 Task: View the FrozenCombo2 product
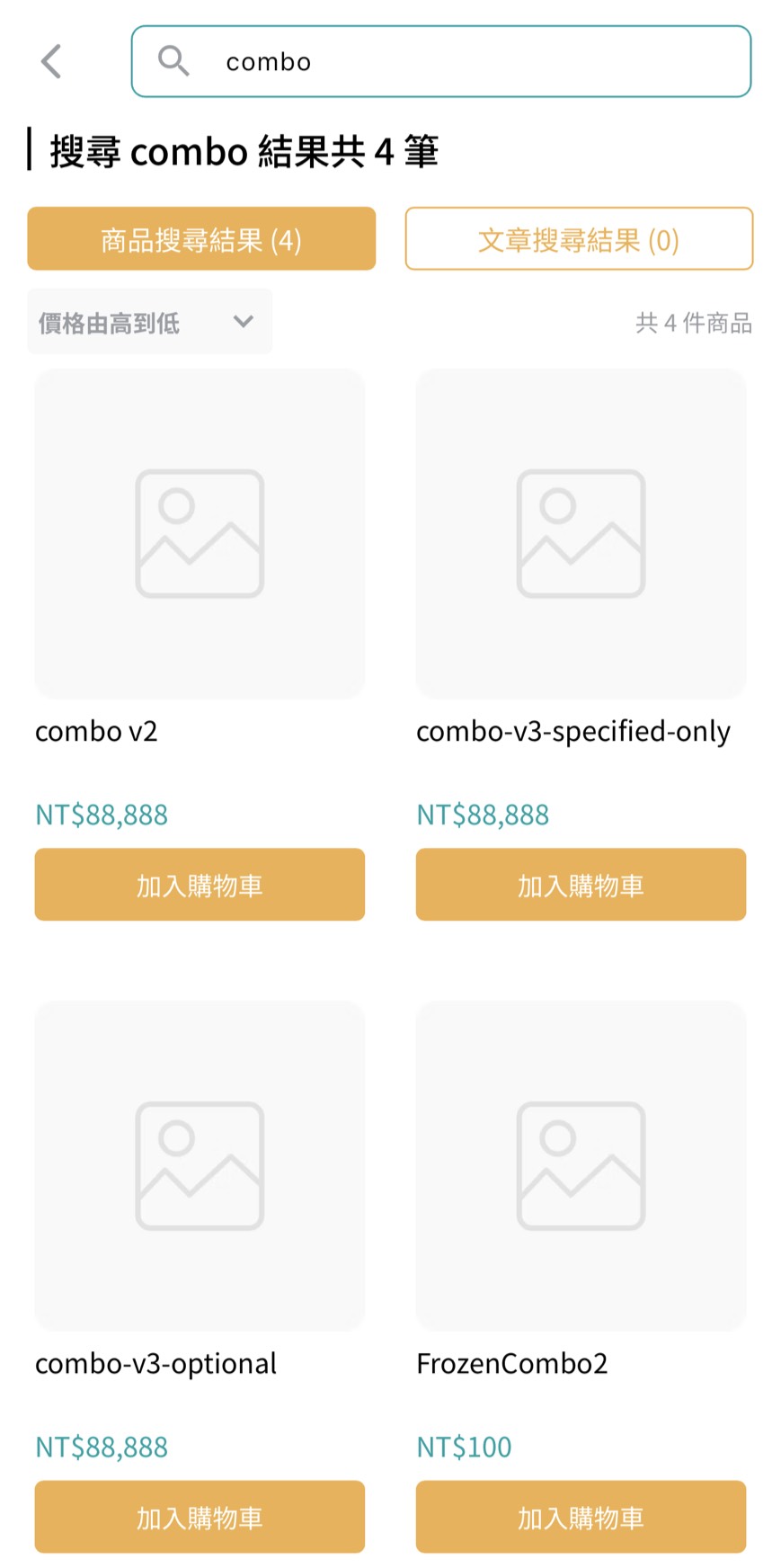pyautogui.click(x=581, y=1166)
